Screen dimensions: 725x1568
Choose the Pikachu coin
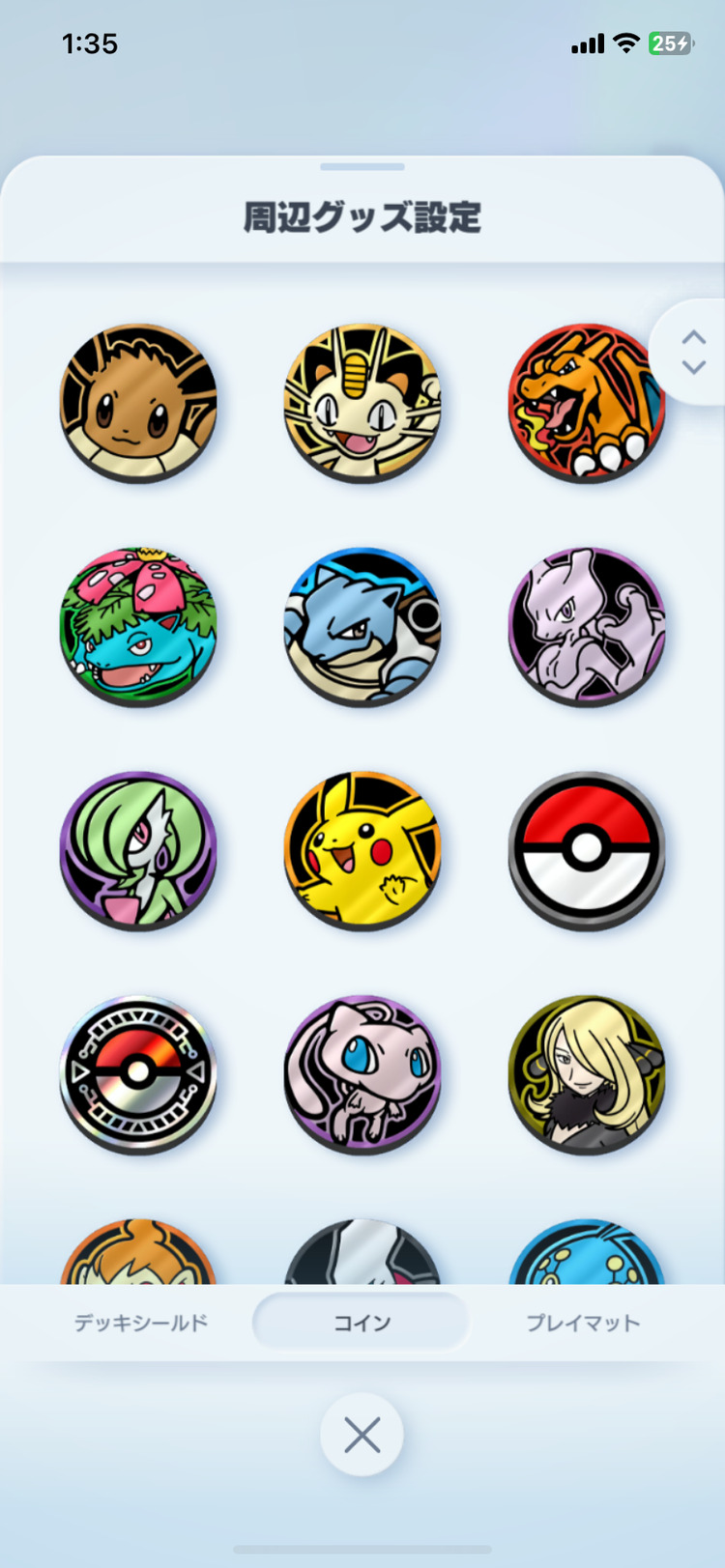pos(362,849)
